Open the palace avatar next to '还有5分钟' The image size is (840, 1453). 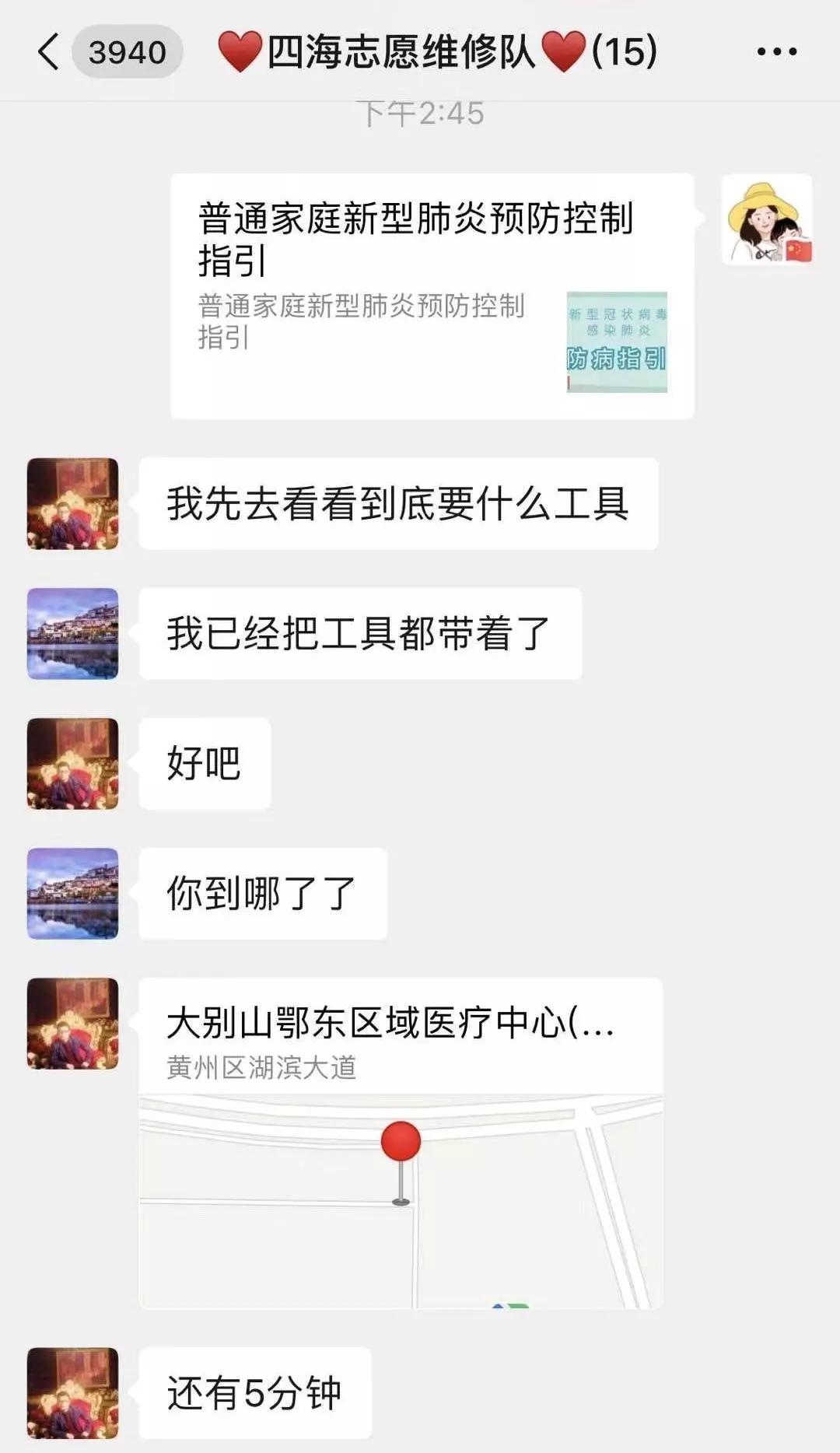pyautogui.click(x=72, y=1392)
